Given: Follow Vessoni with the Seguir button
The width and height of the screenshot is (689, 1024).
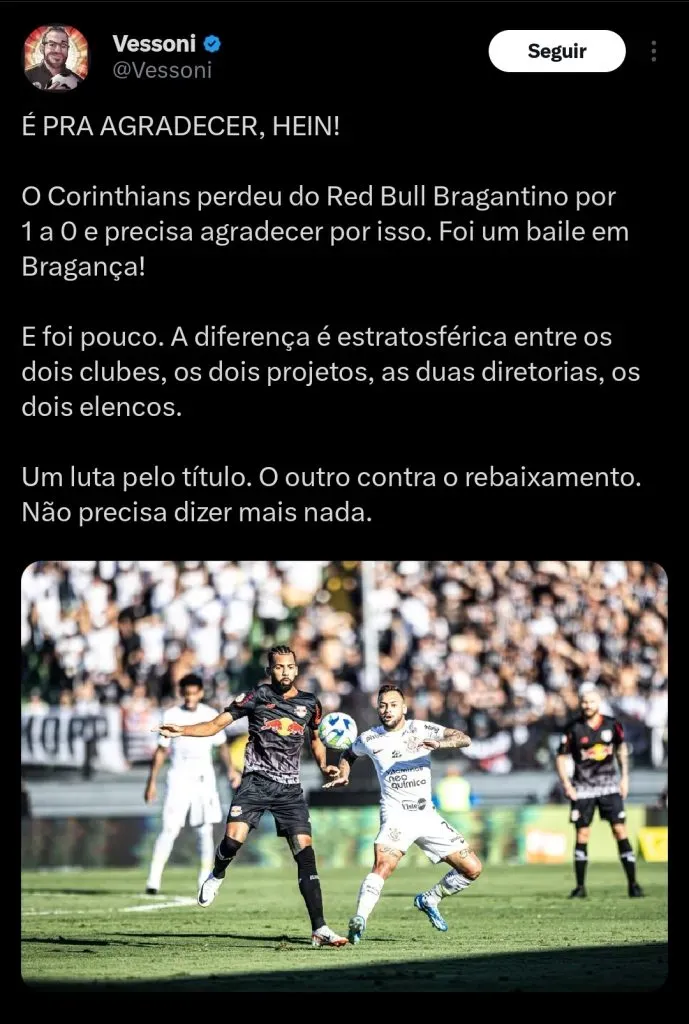Looking at the screenshot, I should 556,51.
